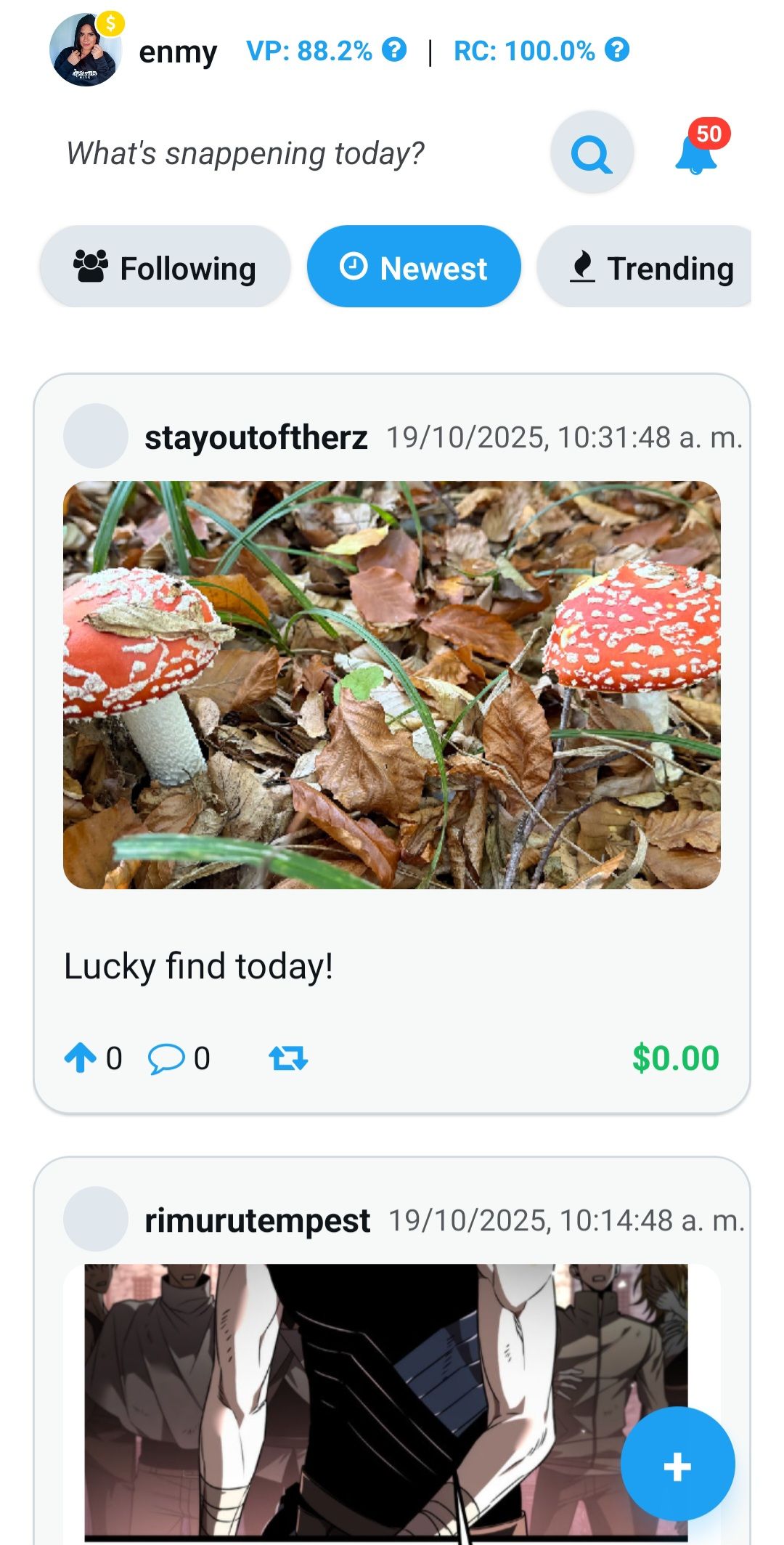This screenshot has width=784, height=1545.
Task: View rimurutempest's profile
Action: 257,1220
